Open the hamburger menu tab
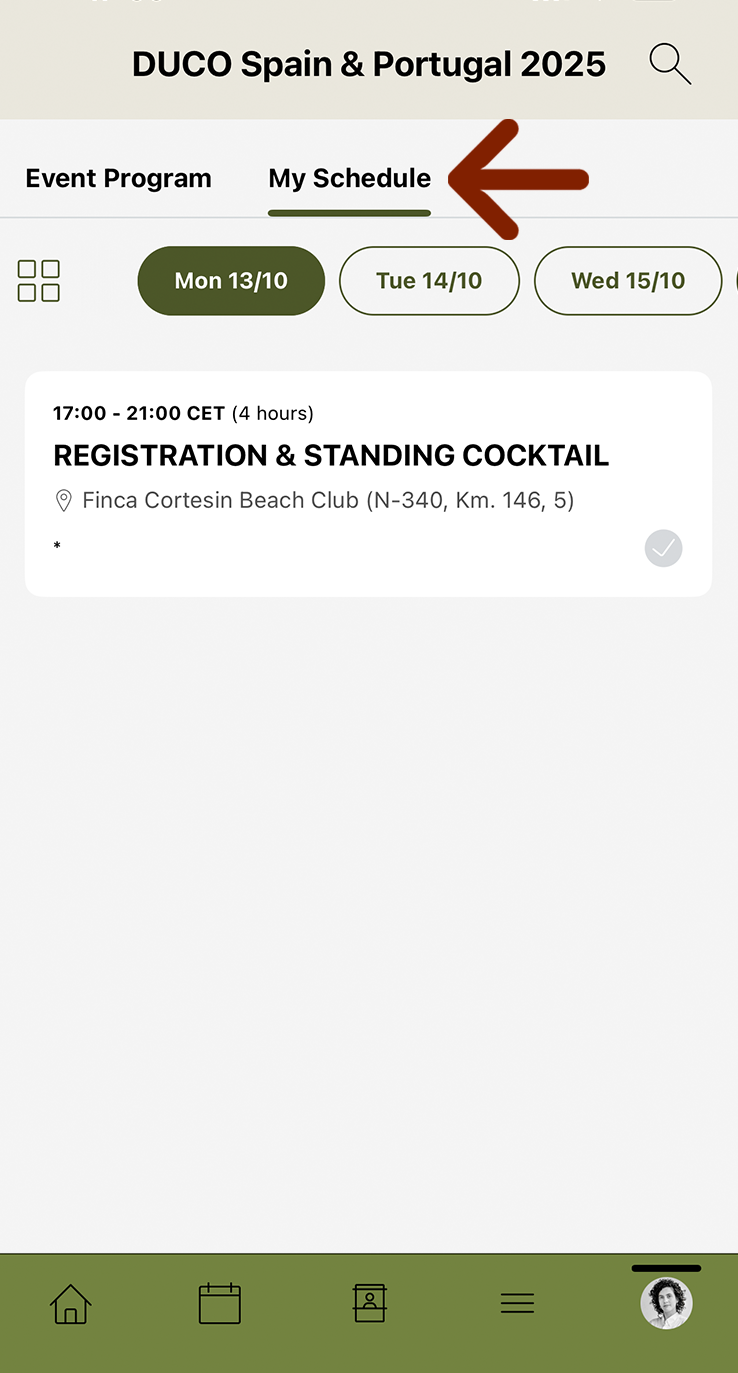This screenshot has width=738, height=1373. 517,1304
